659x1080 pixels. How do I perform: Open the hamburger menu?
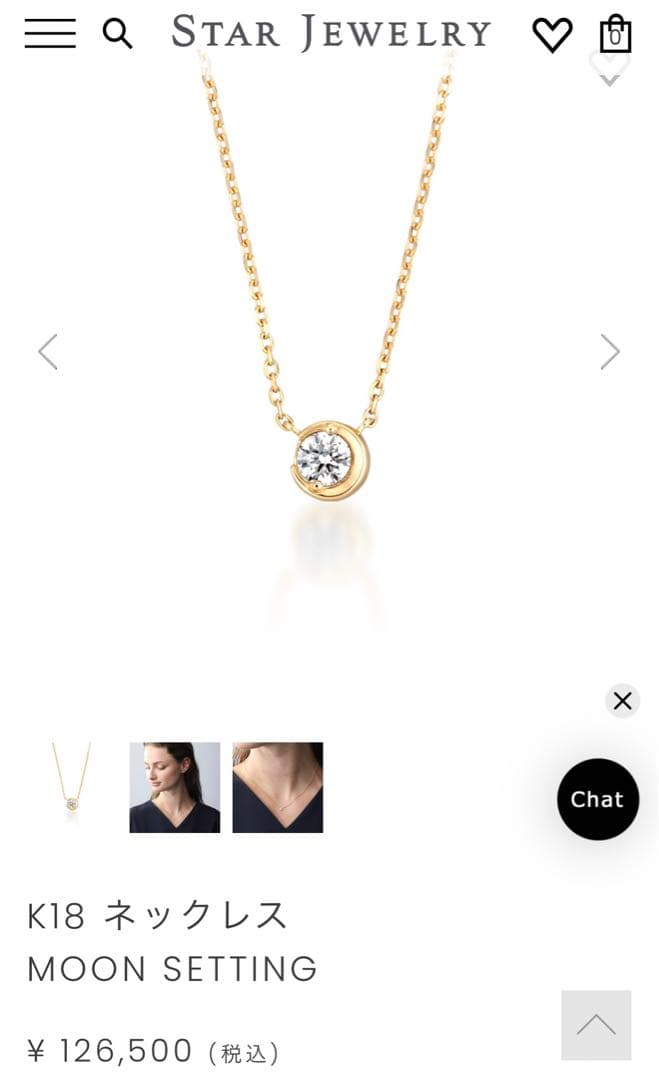pyautogui.click(x=50, y=33)
